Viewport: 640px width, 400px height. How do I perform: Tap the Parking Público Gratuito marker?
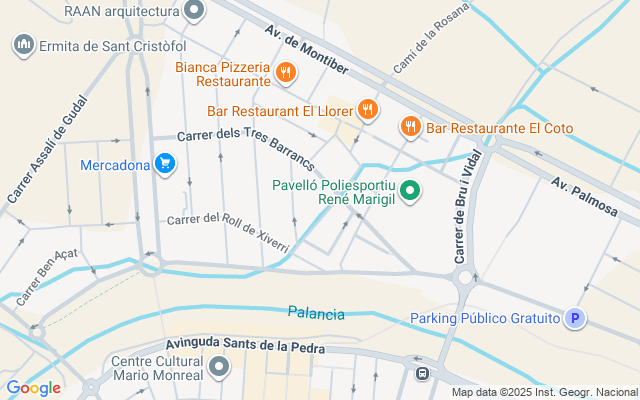tap(574, 319)
